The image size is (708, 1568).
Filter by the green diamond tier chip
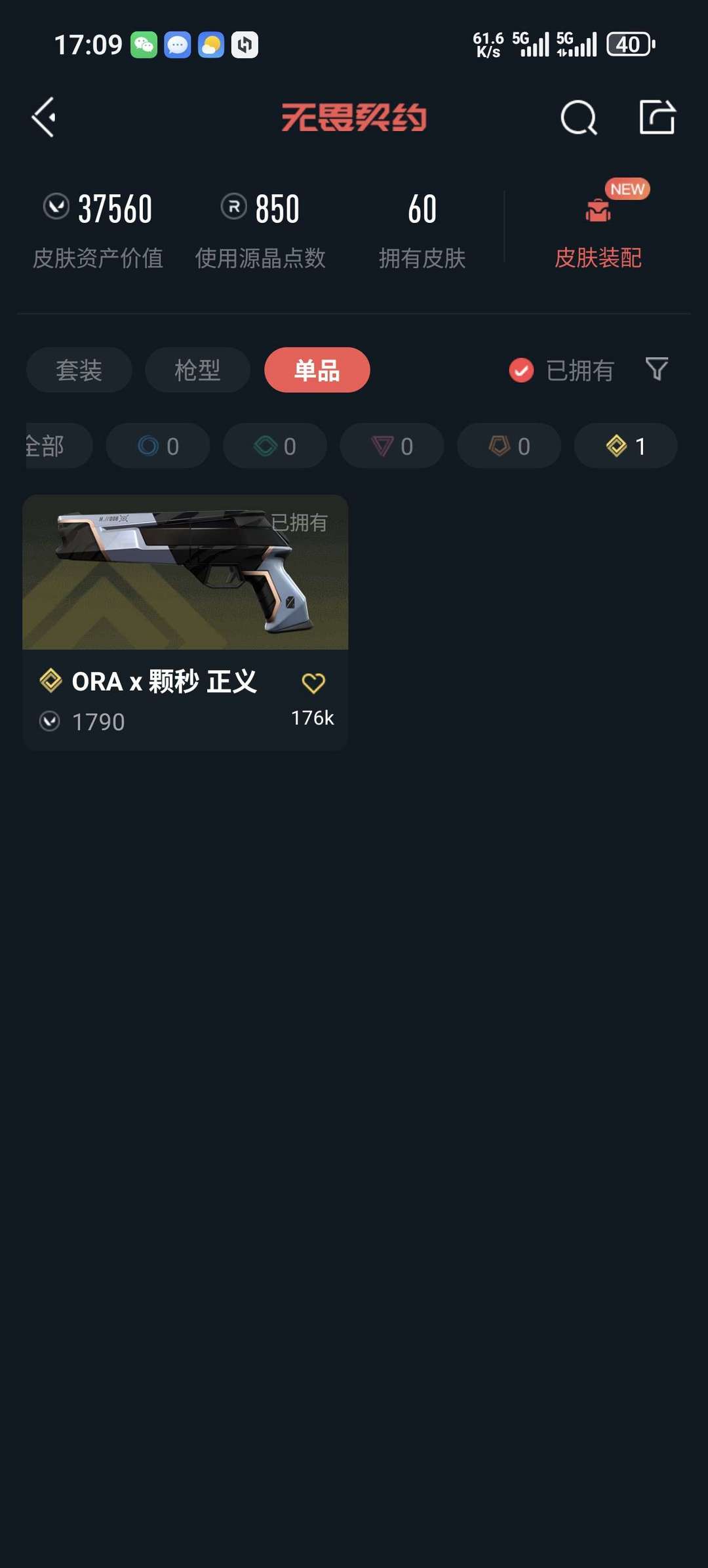(x=275, y=446)
